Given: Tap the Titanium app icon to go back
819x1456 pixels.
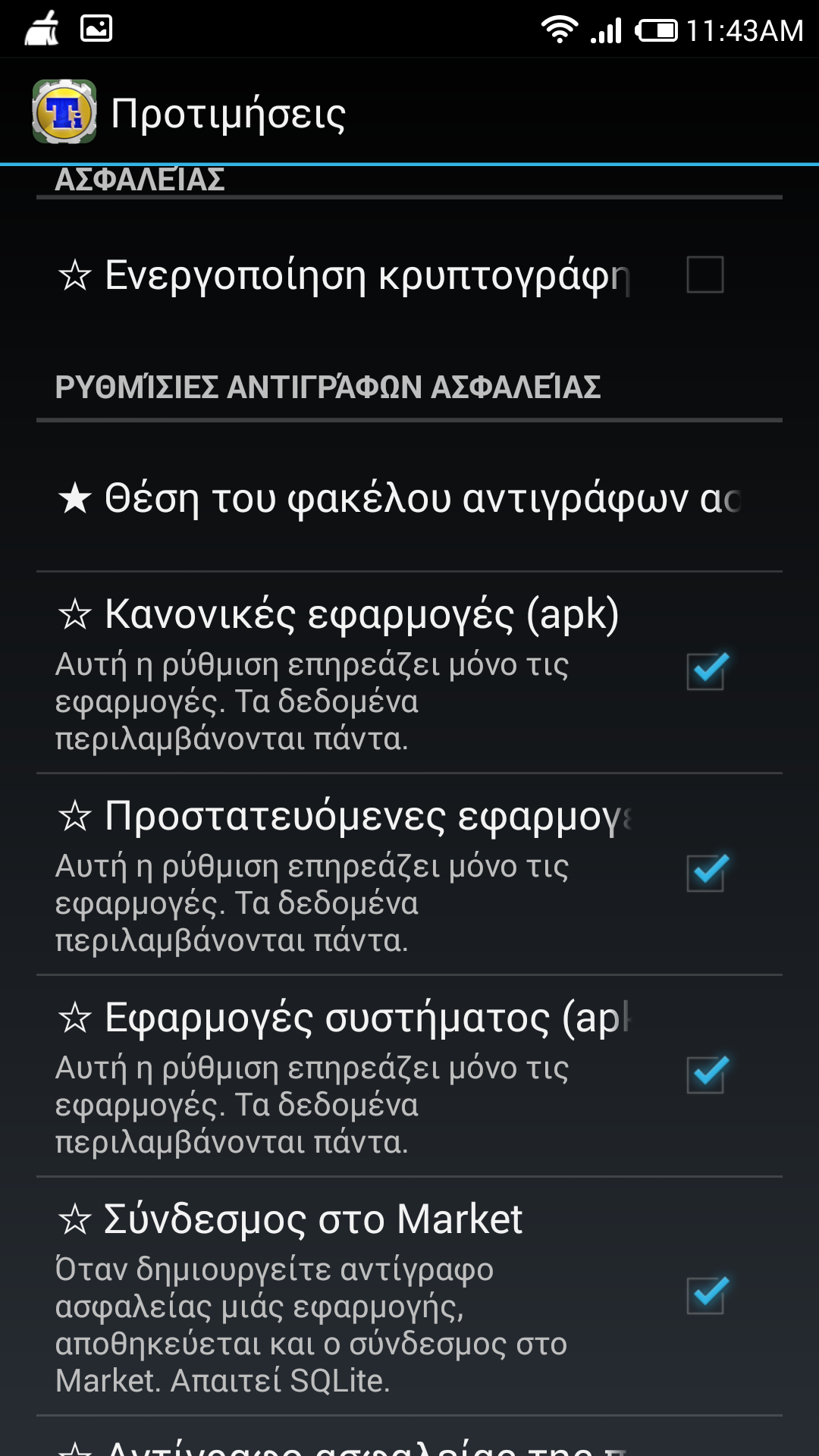Looking at the screenshot, I should pos(64,112).
